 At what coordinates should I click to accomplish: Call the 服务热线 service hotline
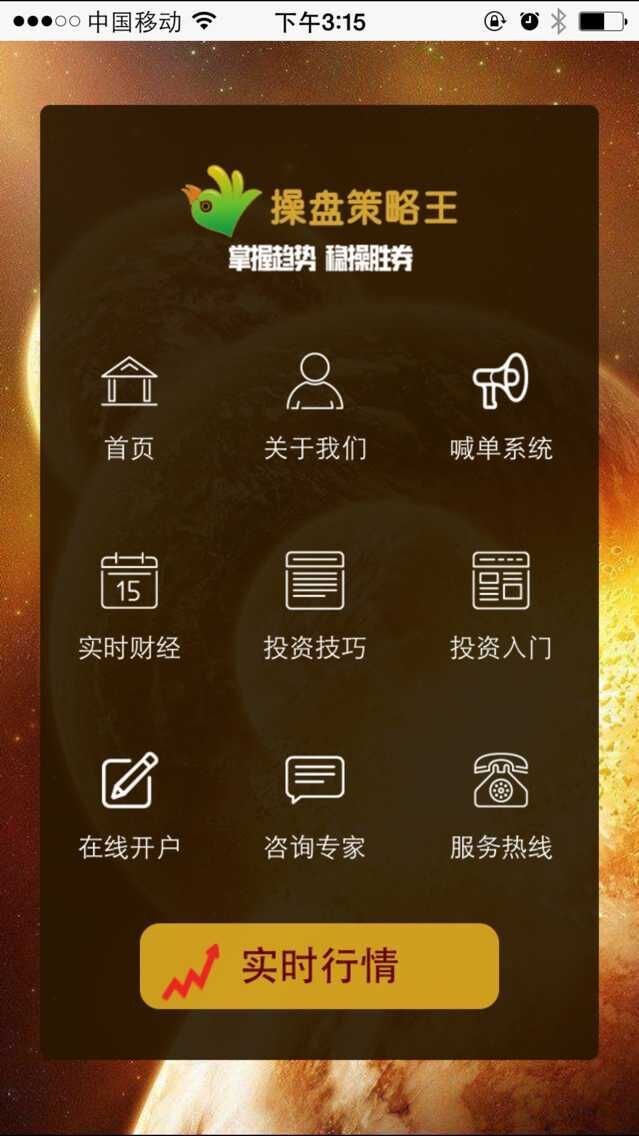[500, 804]
